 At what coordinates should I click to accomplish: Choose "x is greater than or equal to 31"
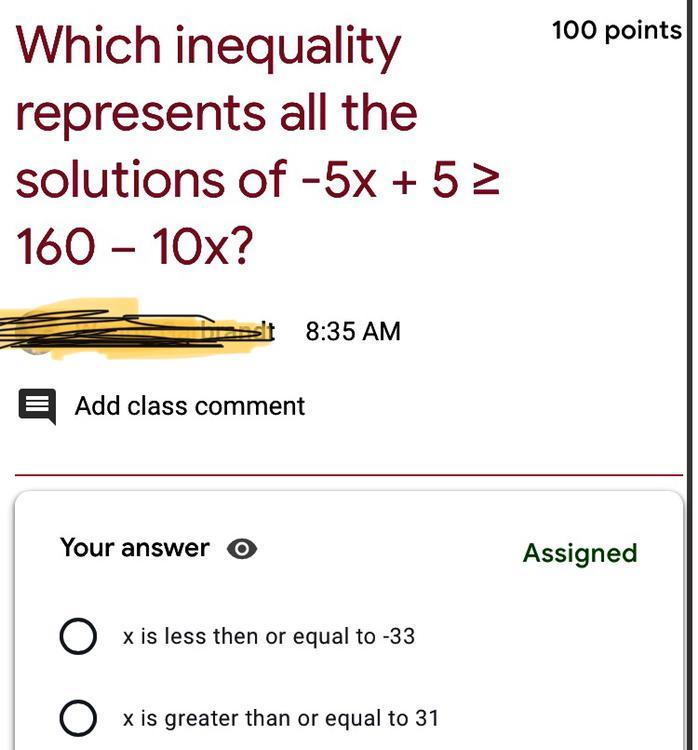point(78,718)
